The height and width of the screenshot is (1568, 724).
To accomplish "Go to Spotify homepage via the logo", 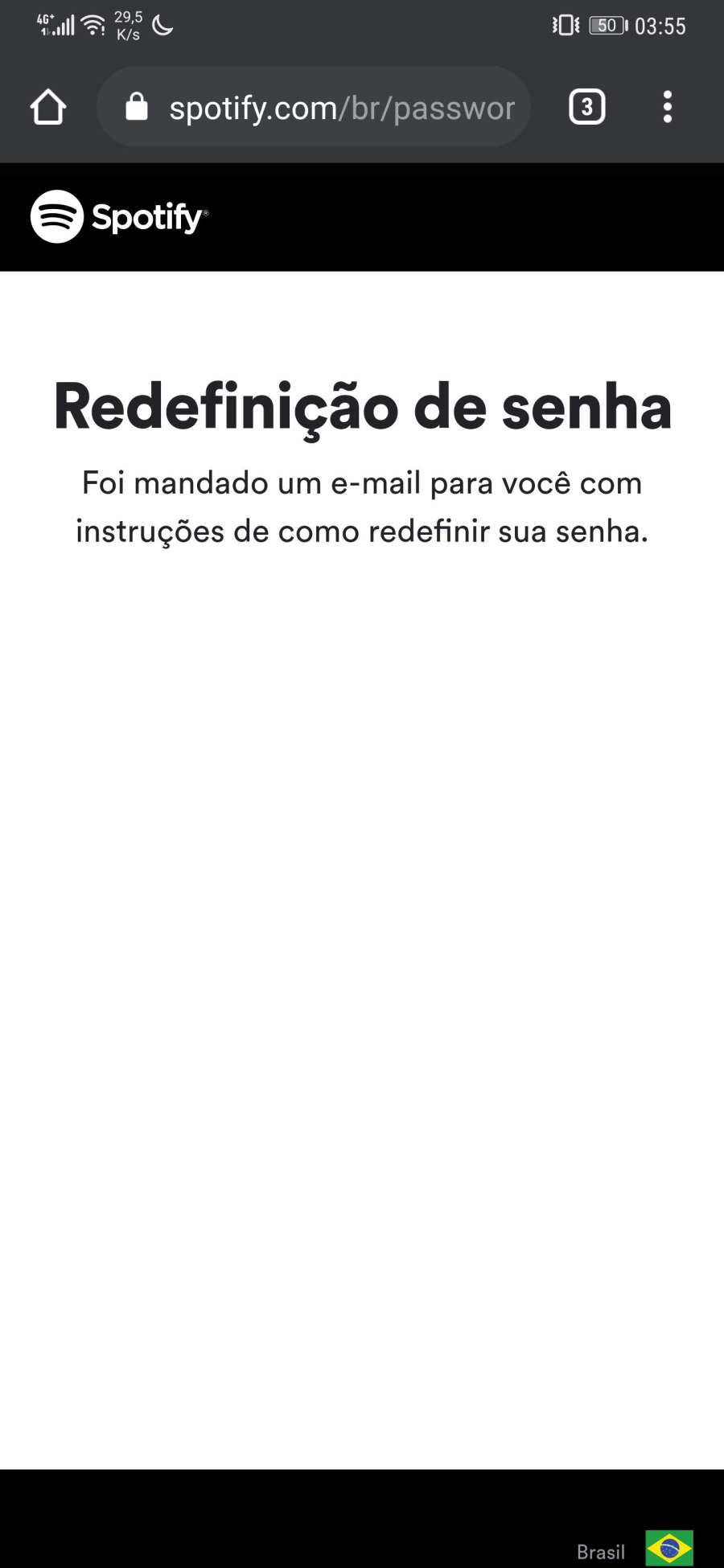I will 119,216.
